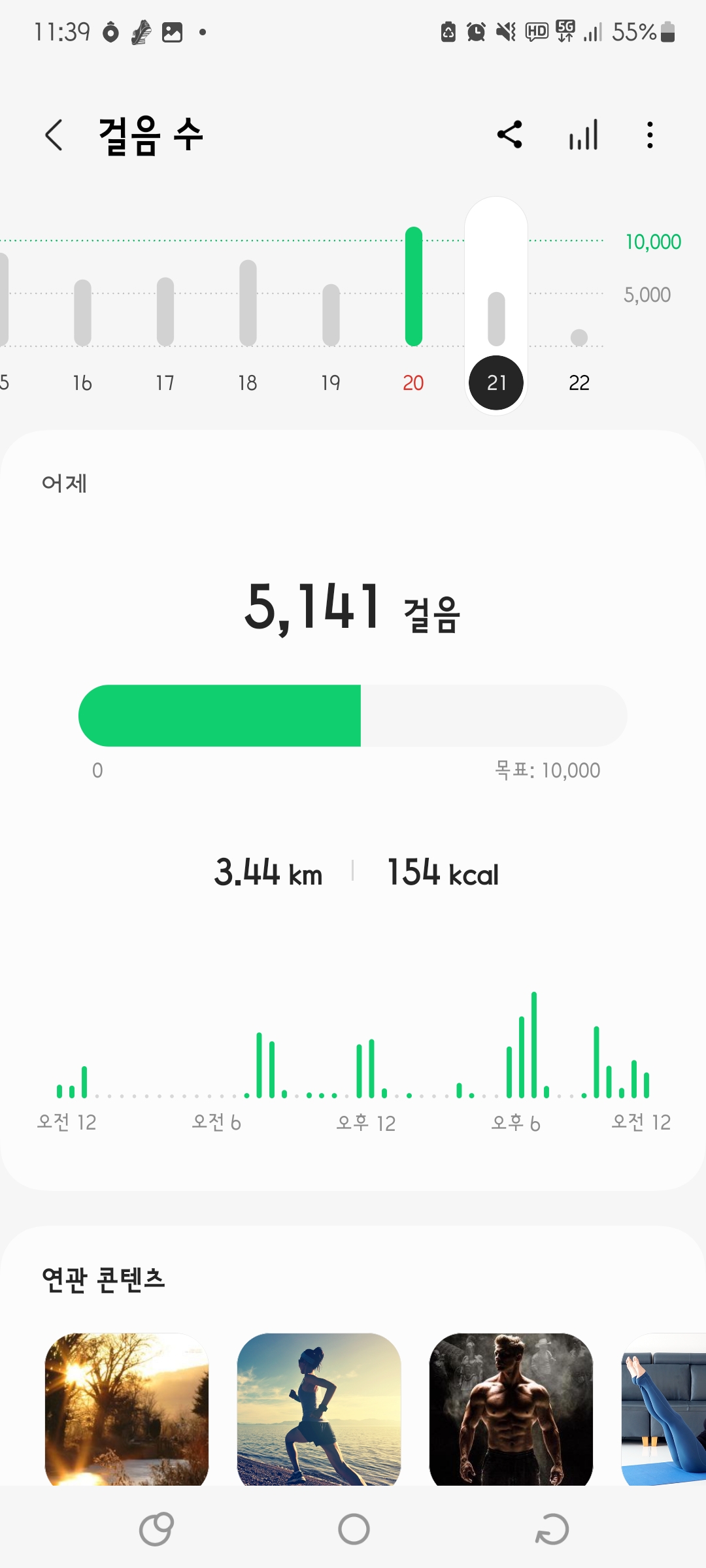Open the sunset tree content card

127,1409
